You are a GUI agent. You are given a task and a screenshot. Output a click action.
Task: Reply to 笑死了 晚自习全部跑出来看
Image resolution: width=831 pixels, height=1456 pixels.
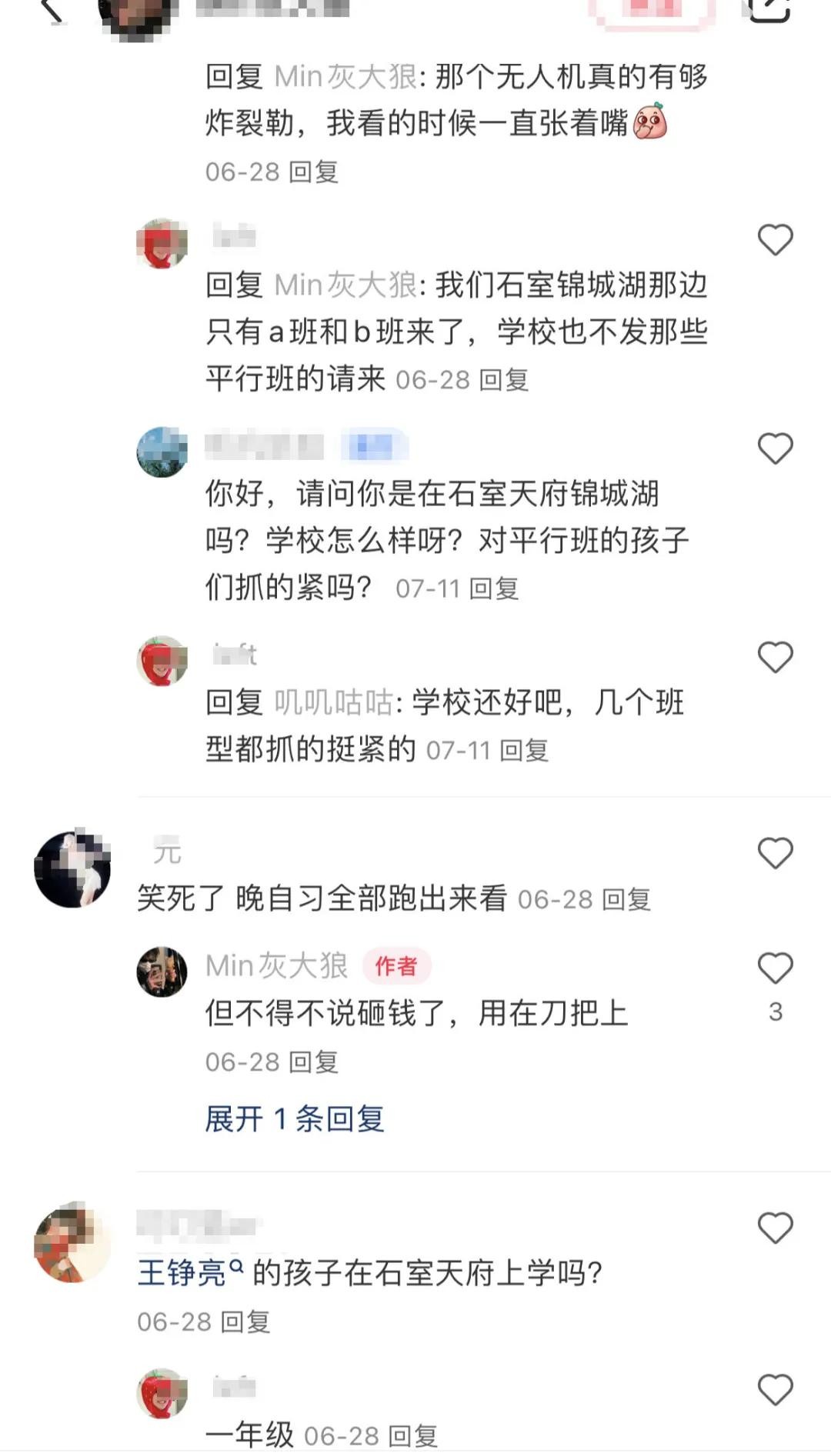point(626,899)
